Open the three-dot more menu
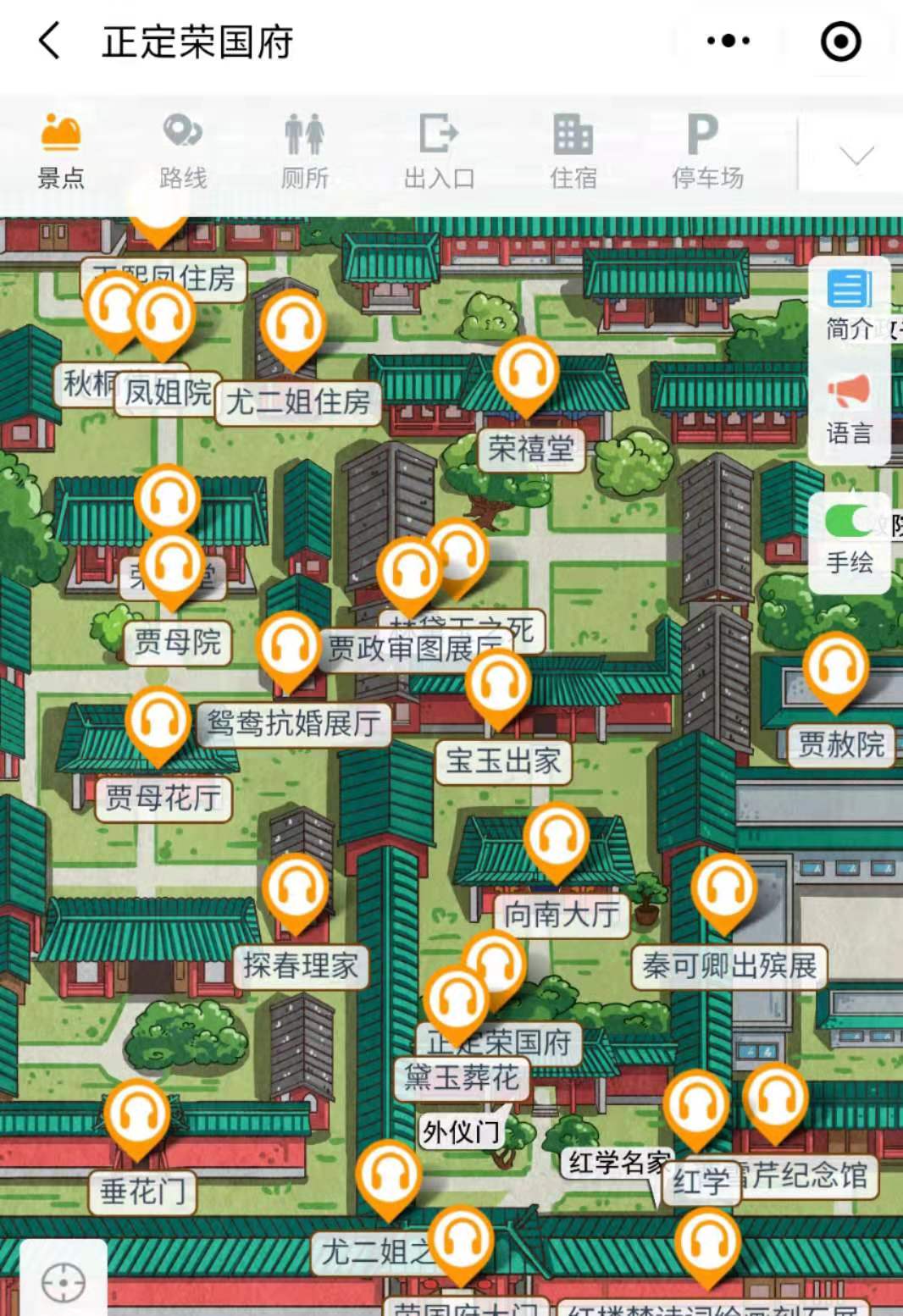Screen dimensions: 903x1316 (728, 41)
